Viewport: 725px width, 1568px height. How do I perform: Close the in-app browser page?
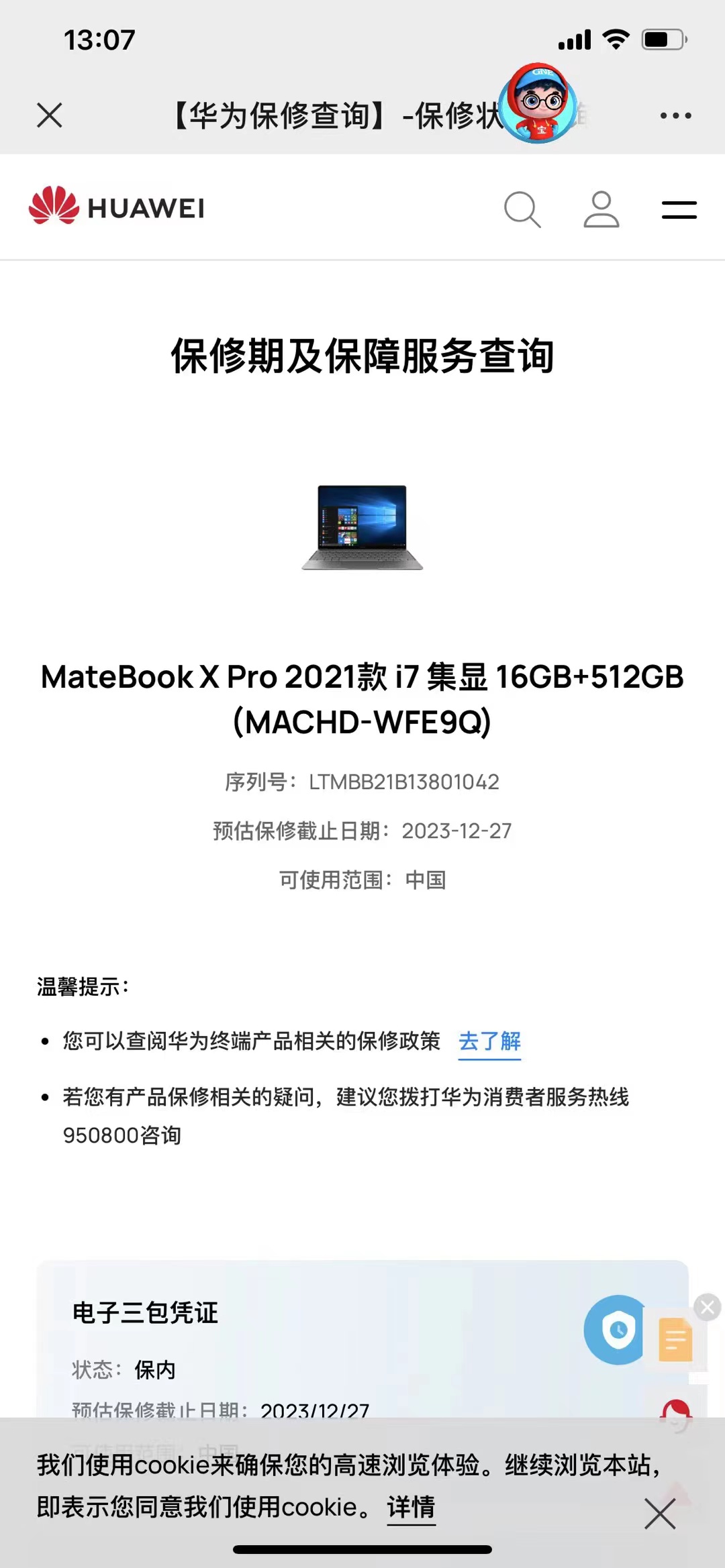(x=50, y=115)
